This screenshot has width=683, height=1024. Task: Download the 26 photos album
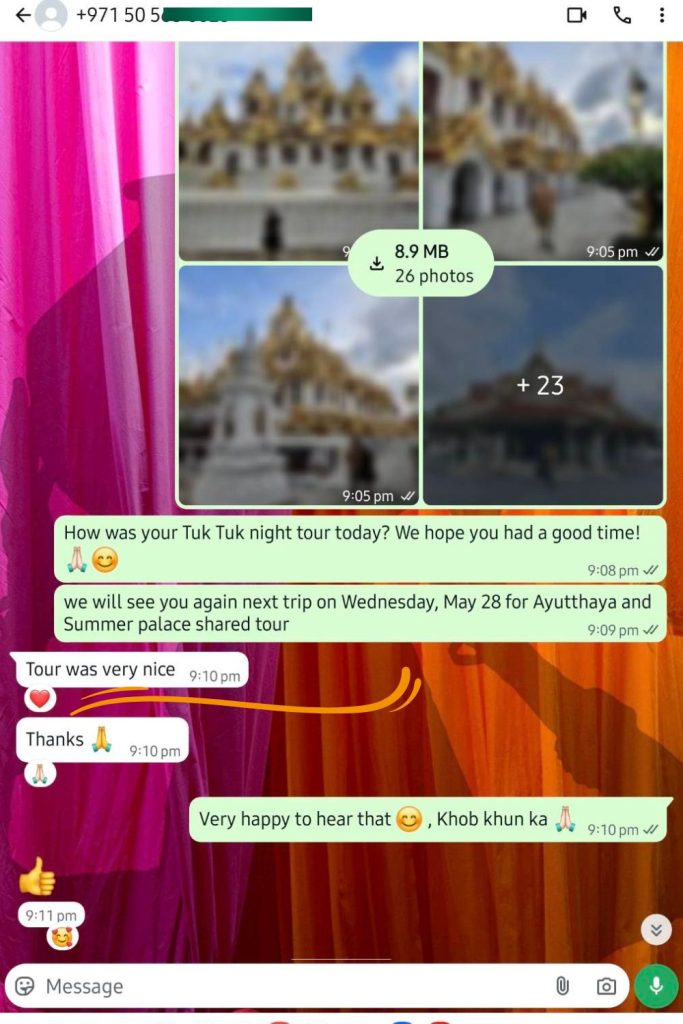420,264
